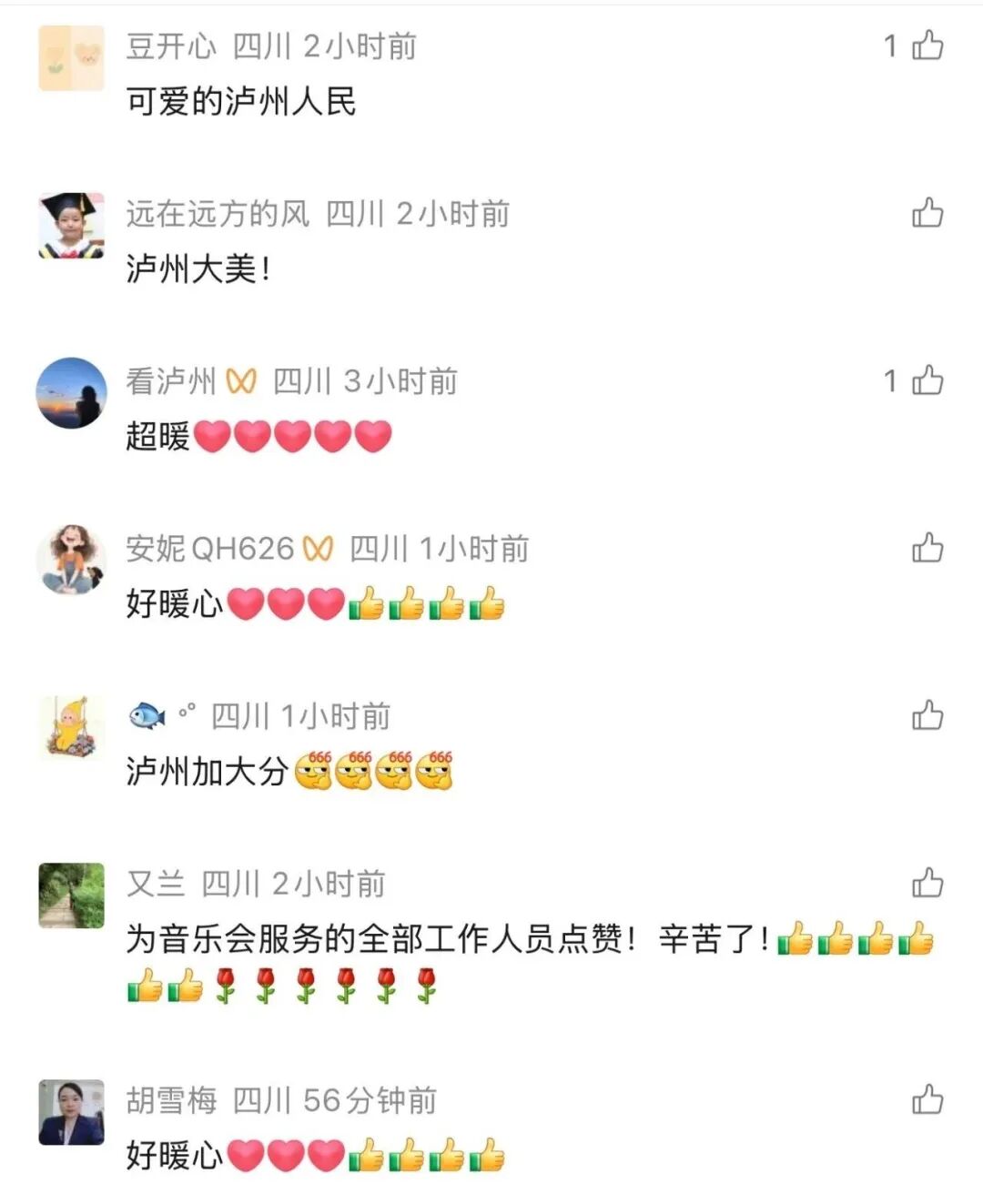Like 豆开心's comment about 泸州人民
Image resolution: width=983 pixels, height=1204 pixels.
(927, 45)
